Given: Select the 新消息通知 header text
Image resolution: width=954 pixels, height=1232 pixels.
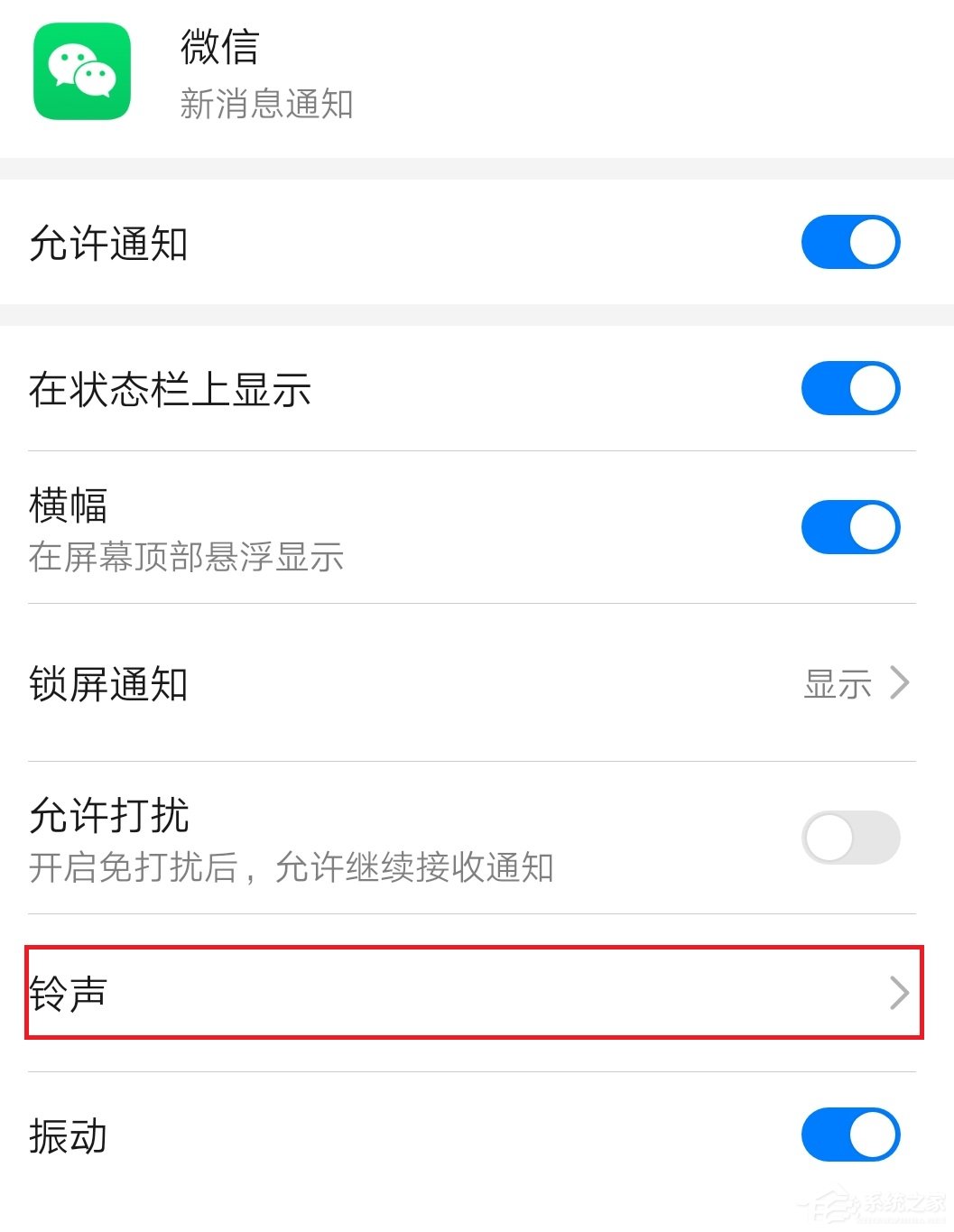Looking at the screenshot, I should pyautogui.click(x=264, y=105).
